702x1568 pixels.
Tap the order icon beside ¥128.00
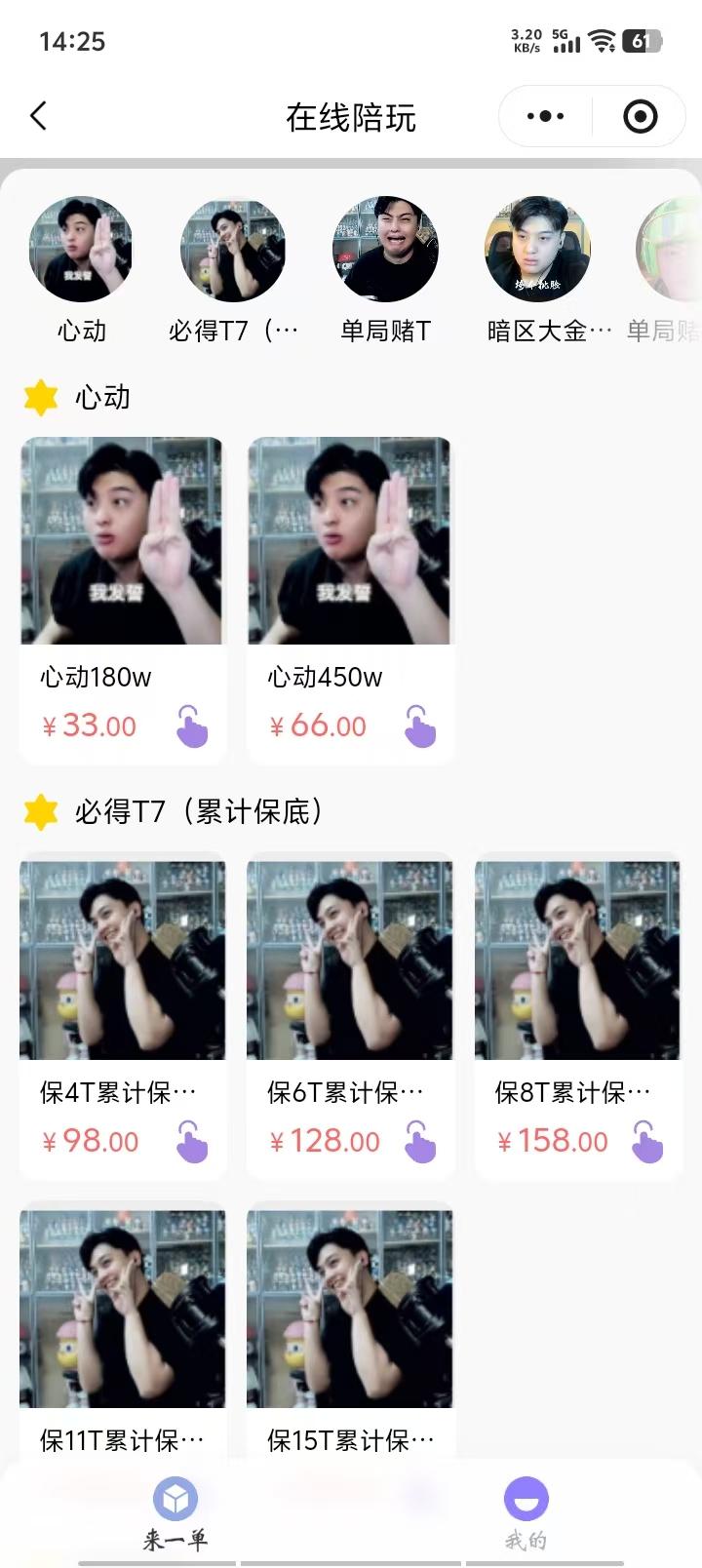click(x=420, y=1142)
